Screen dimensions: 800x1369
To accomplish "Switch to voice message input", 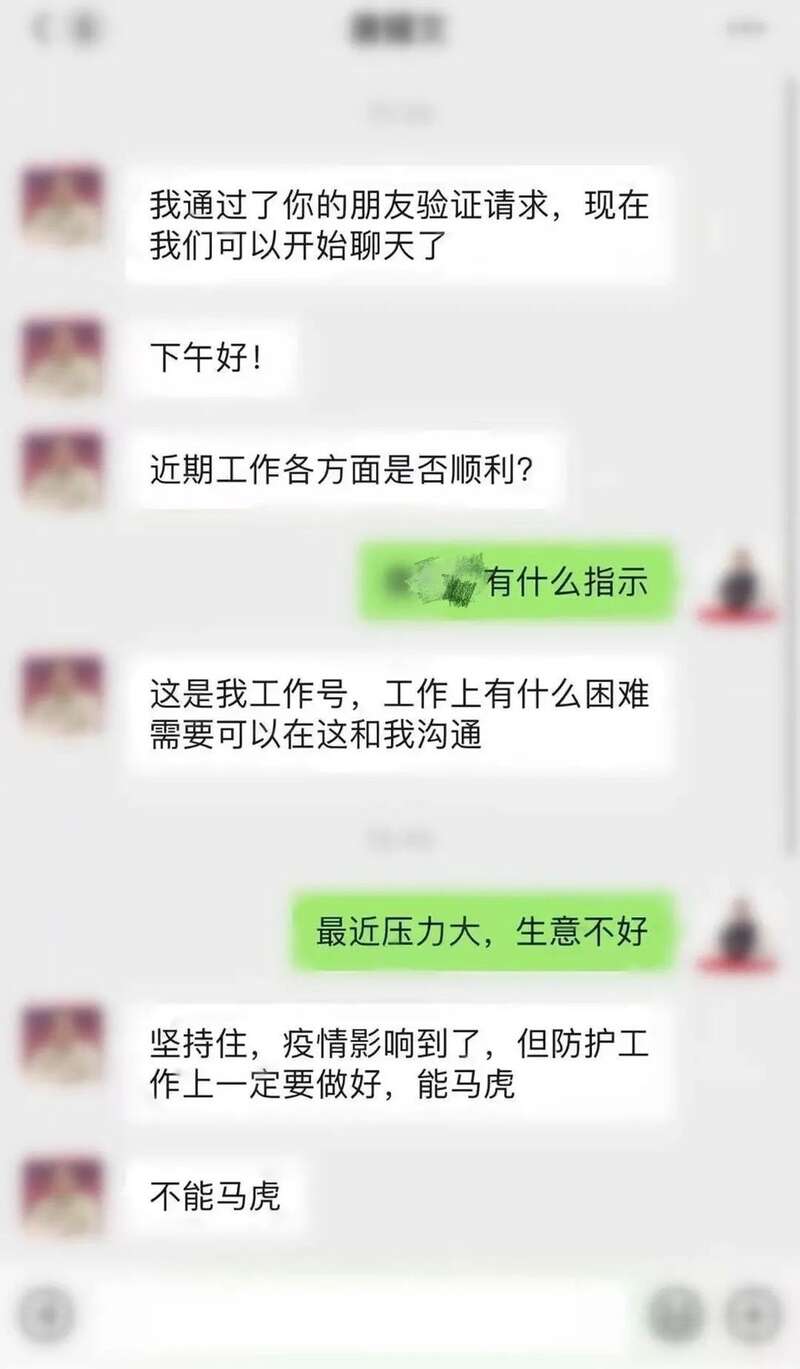I will click(46, 1312).
